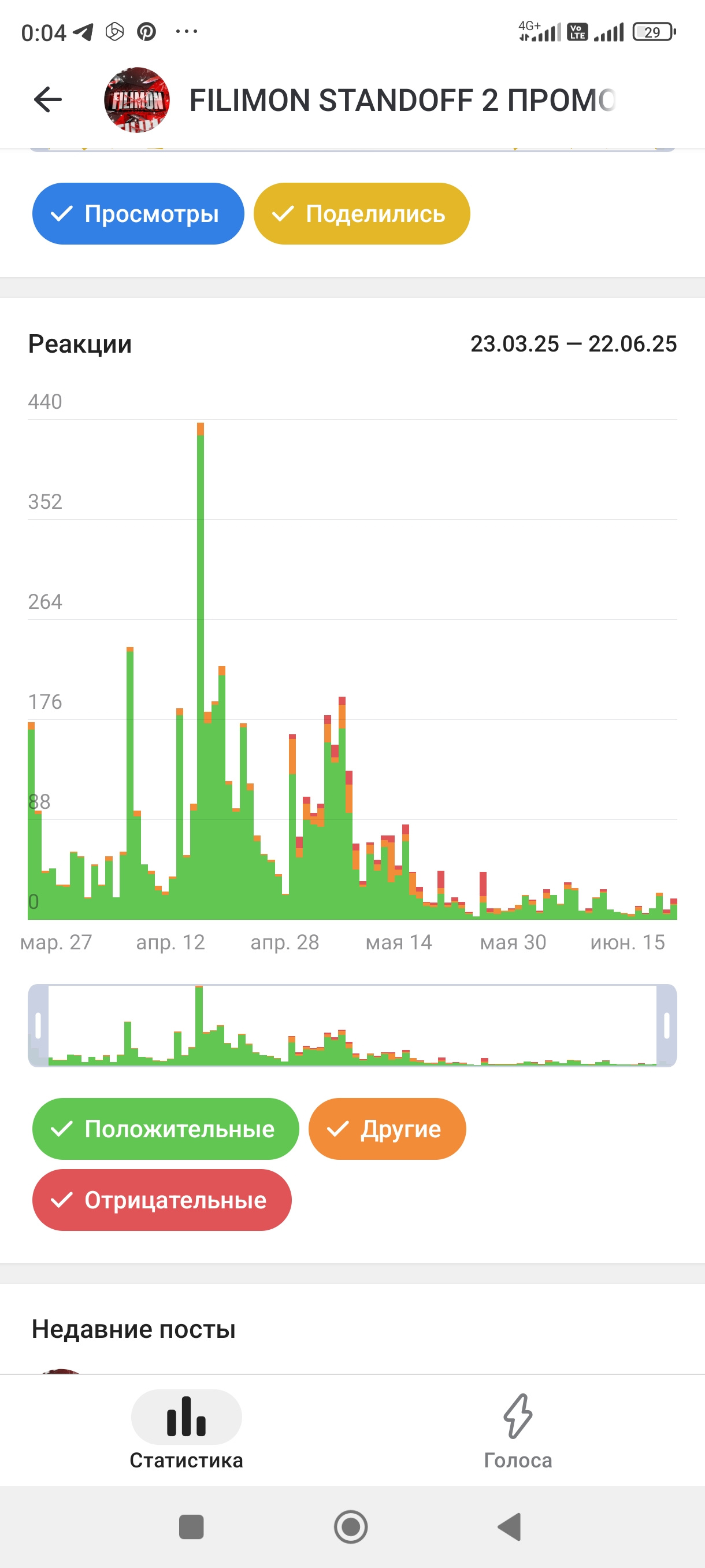
Task: Hide Положительные reactions on the chart
Action: (165, 1129)
